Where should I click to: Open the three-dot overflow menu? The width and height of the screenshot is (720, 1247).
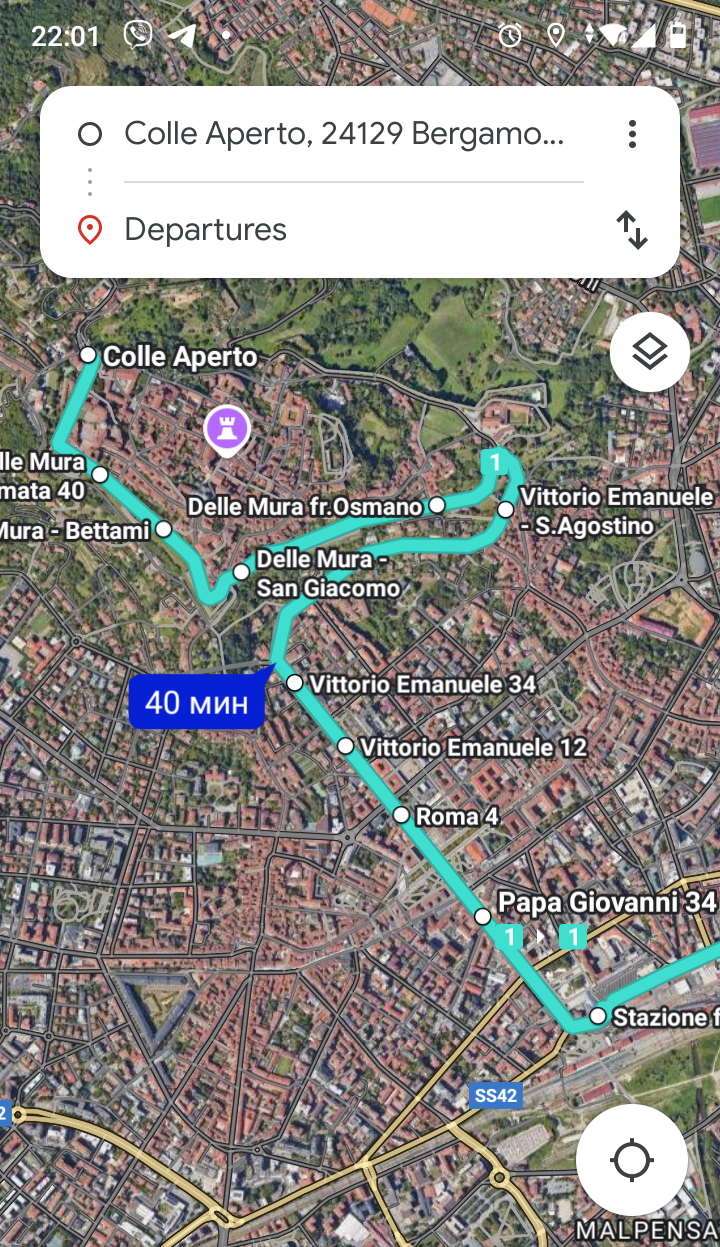[x=632, y=134]
